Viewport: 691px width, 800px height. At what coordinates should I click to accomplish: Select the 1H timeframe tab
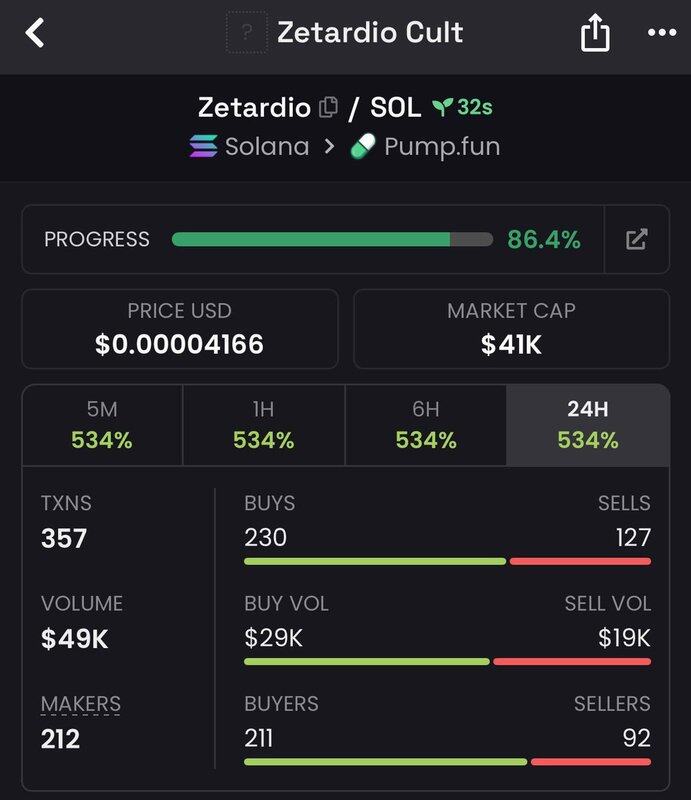(264, 425)
